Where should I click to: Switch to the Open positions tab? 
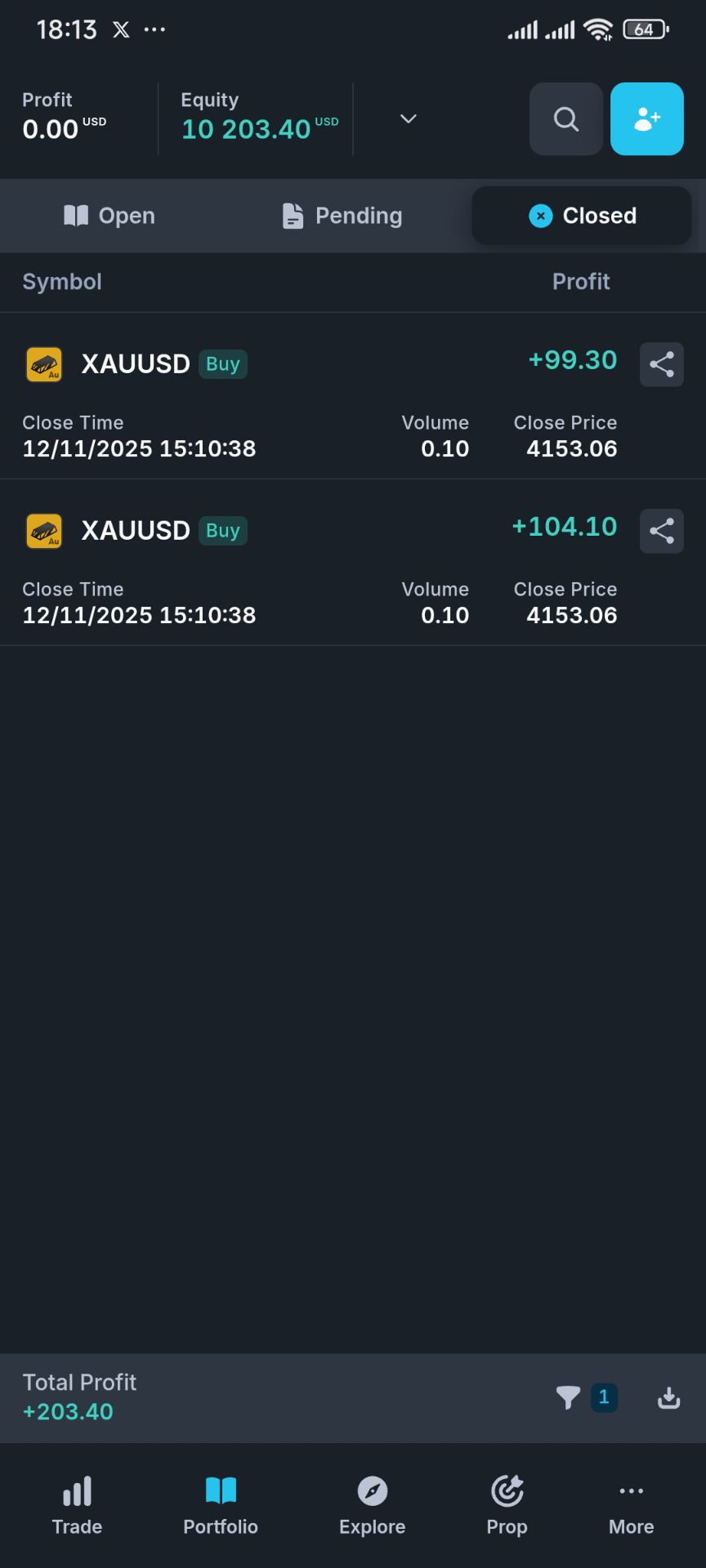pyautogui.click(x=109, y=216)
